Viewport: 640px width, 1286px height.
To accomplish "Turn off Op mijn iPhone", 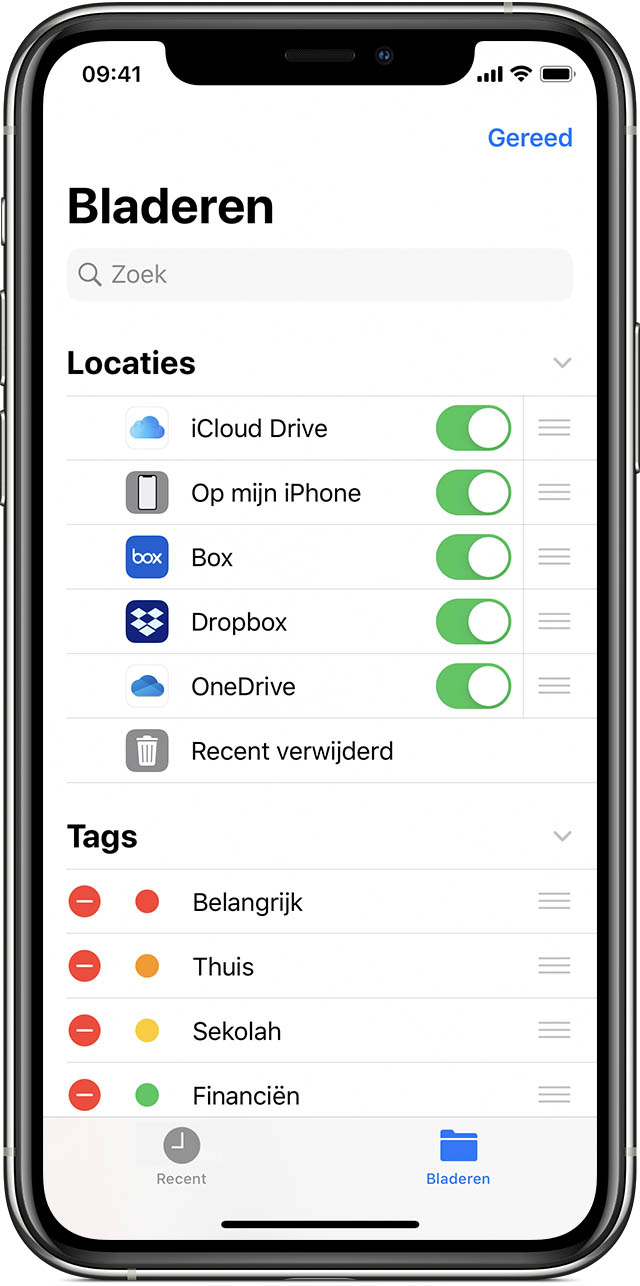I will click(x=473, y=493).
